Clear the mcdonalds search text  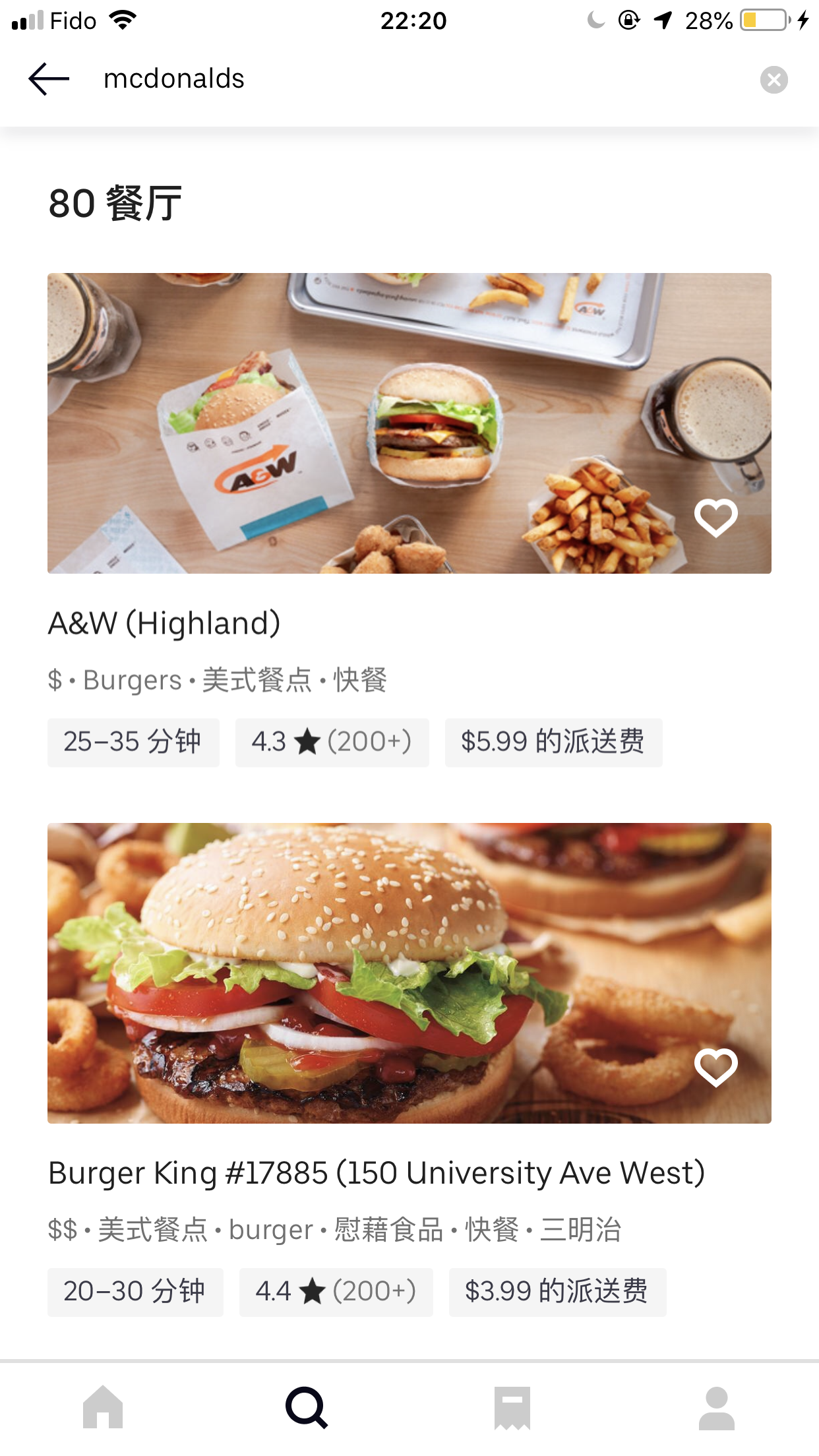coord(773,80)
